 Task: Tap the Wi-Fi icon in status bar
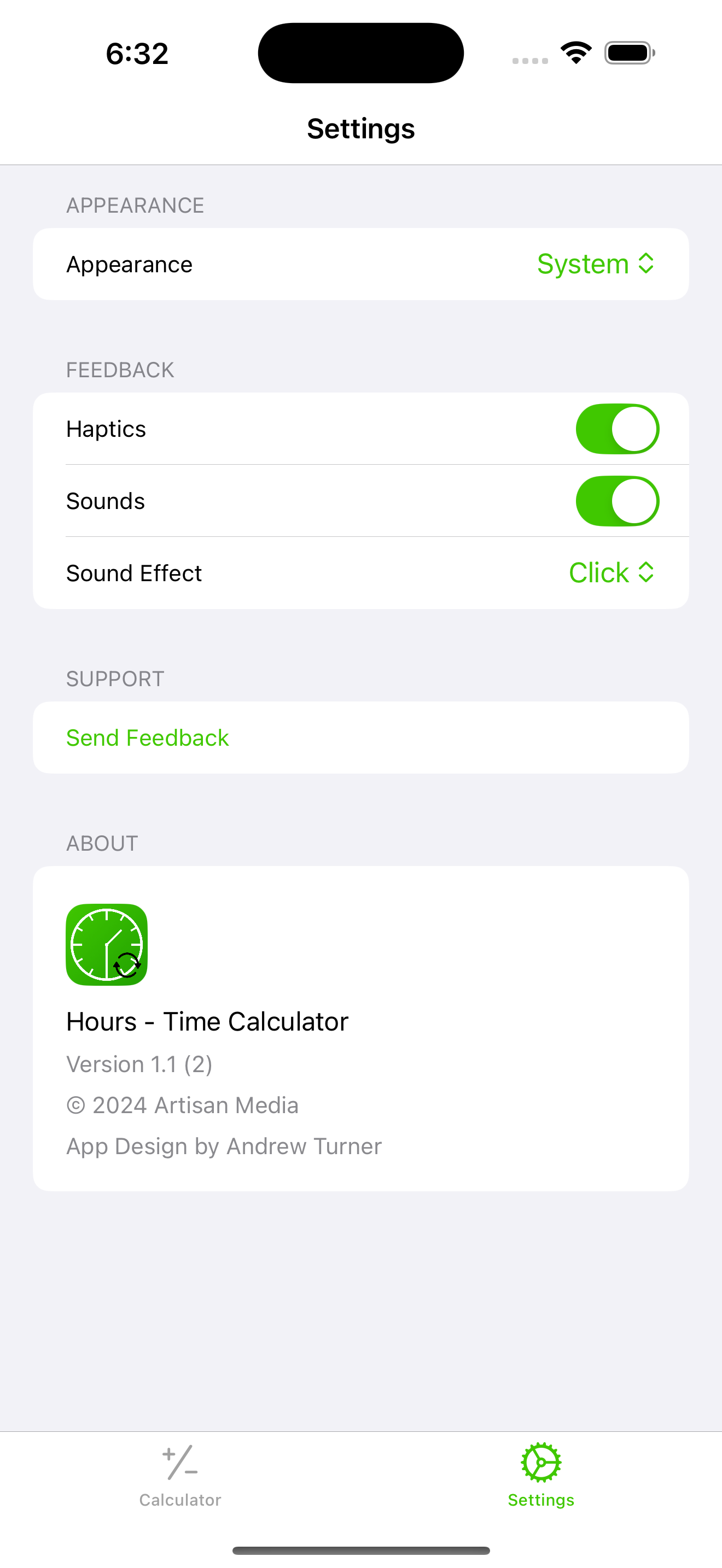(575, 52)
